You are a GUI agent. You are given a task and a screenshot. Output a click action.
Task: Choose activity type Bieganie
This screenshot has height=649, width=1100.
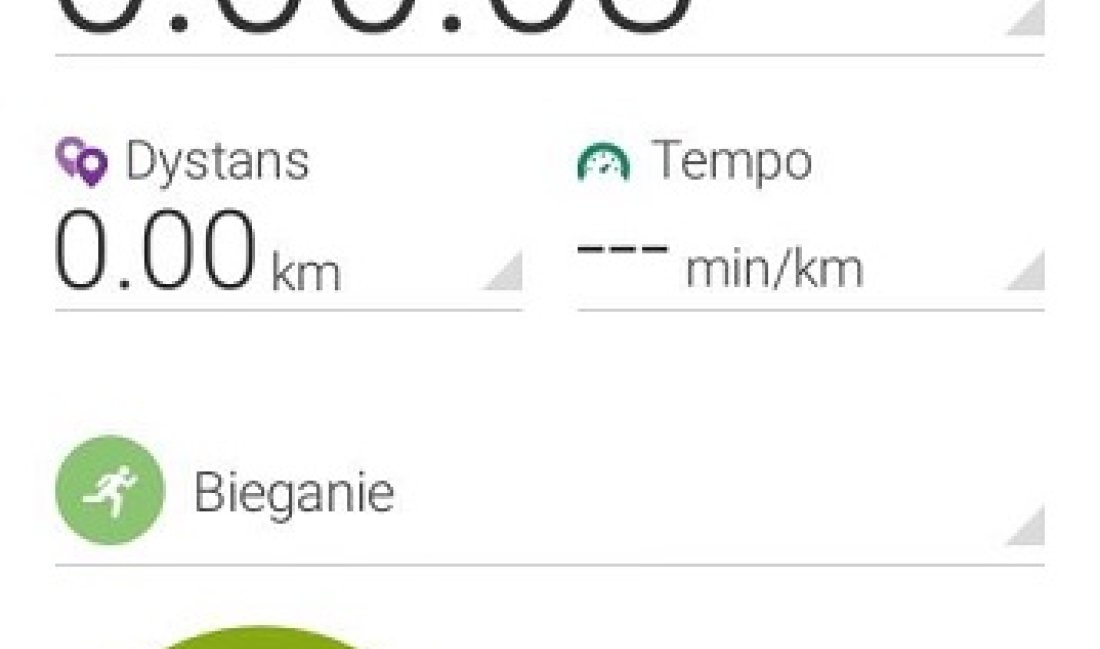[548, 492]
